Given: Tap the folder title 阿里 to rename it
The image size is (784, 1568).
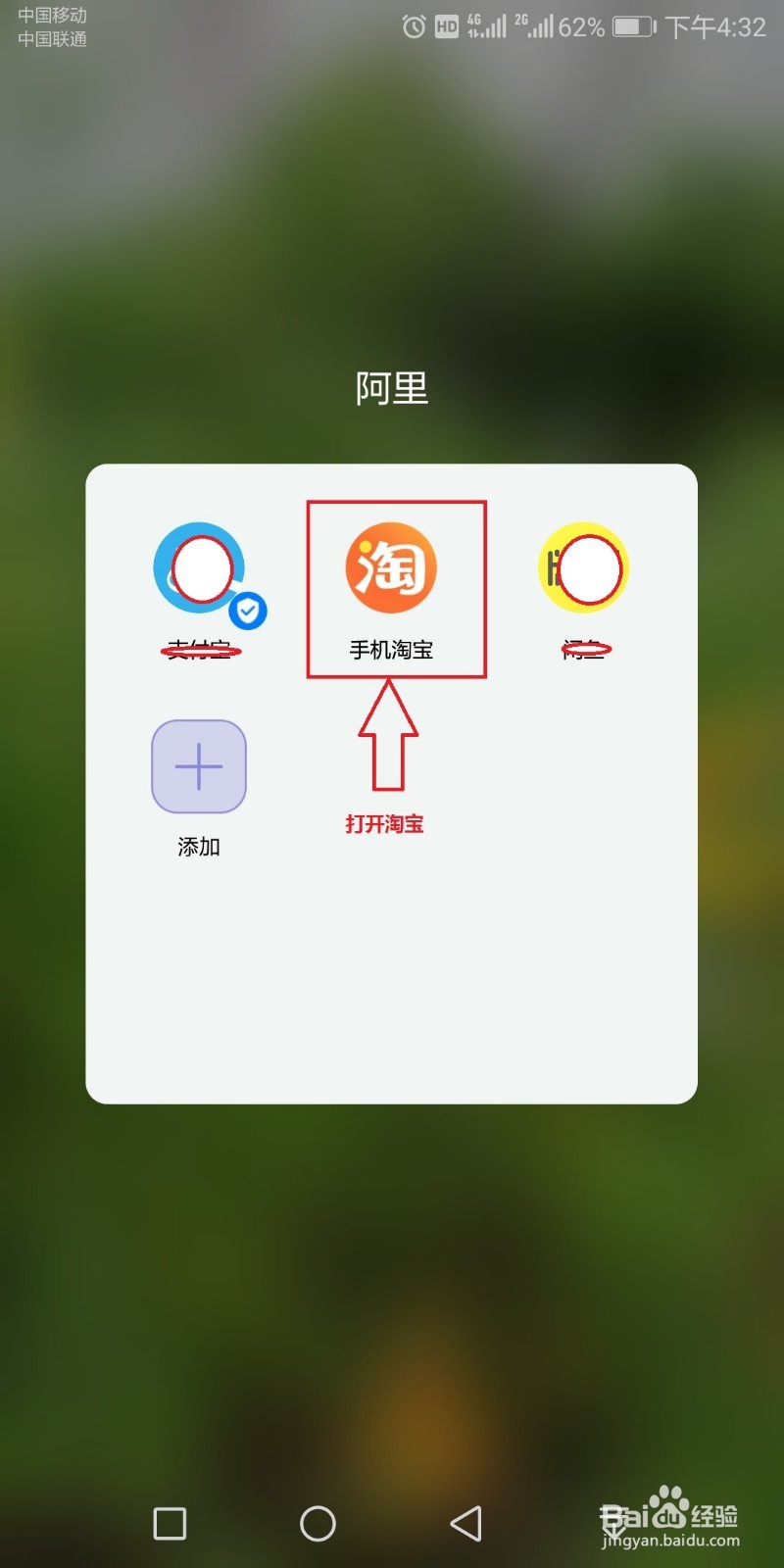Looking at the screenshot, I should pos(392,387).
